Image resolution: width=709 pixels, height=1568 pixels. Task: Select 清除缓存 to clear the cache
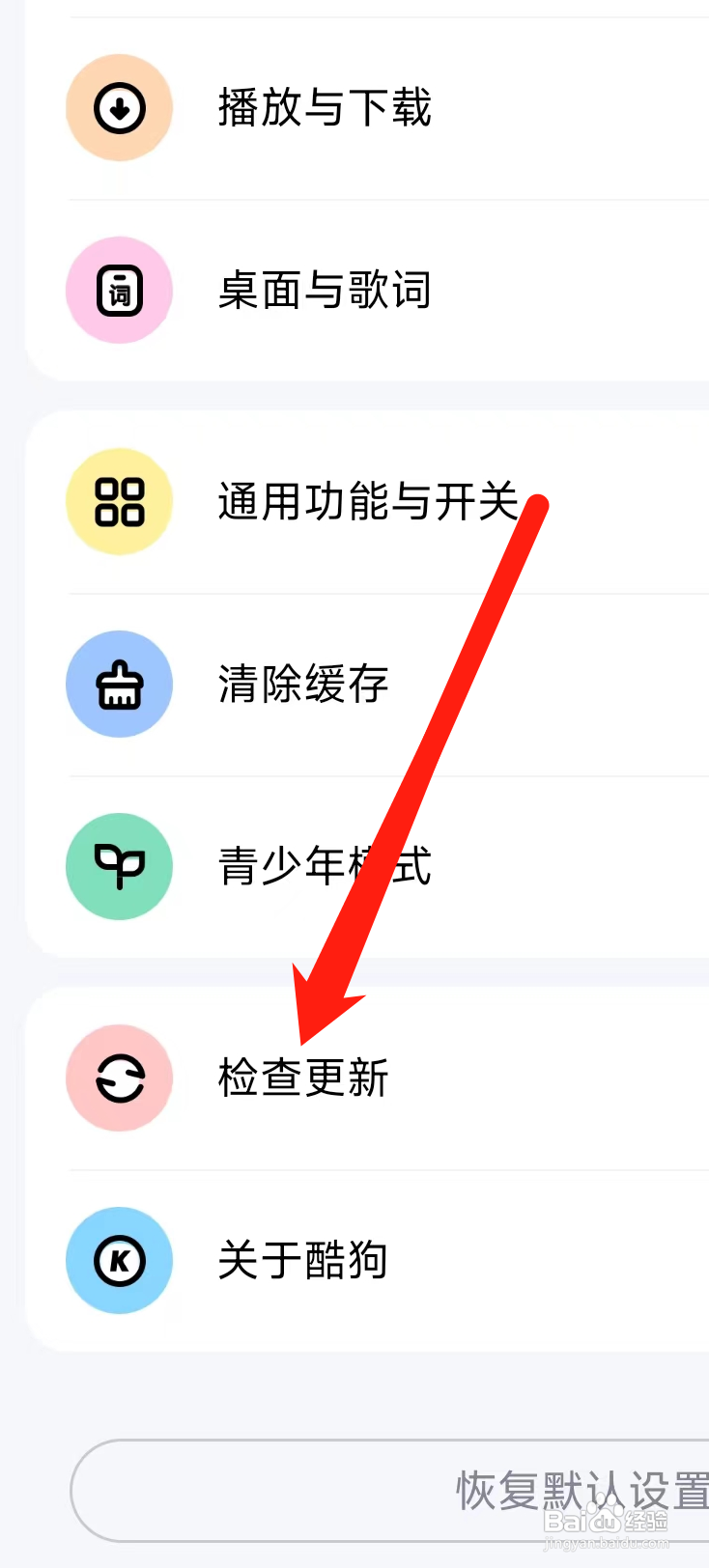tap(302, 684)
